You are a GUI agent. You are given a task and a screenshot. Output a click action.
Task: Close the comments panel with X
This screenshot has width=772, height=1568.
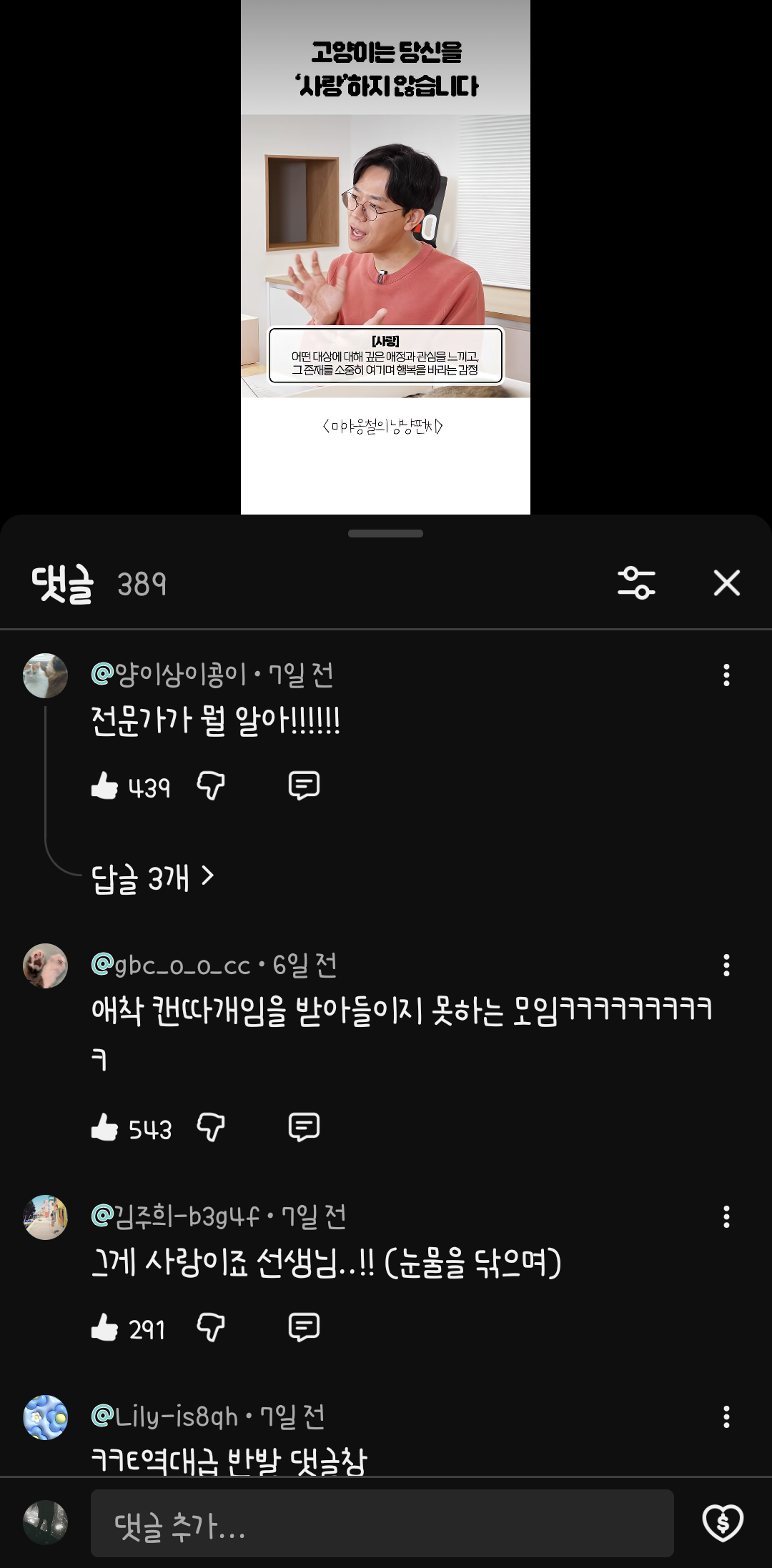point(726,583)
